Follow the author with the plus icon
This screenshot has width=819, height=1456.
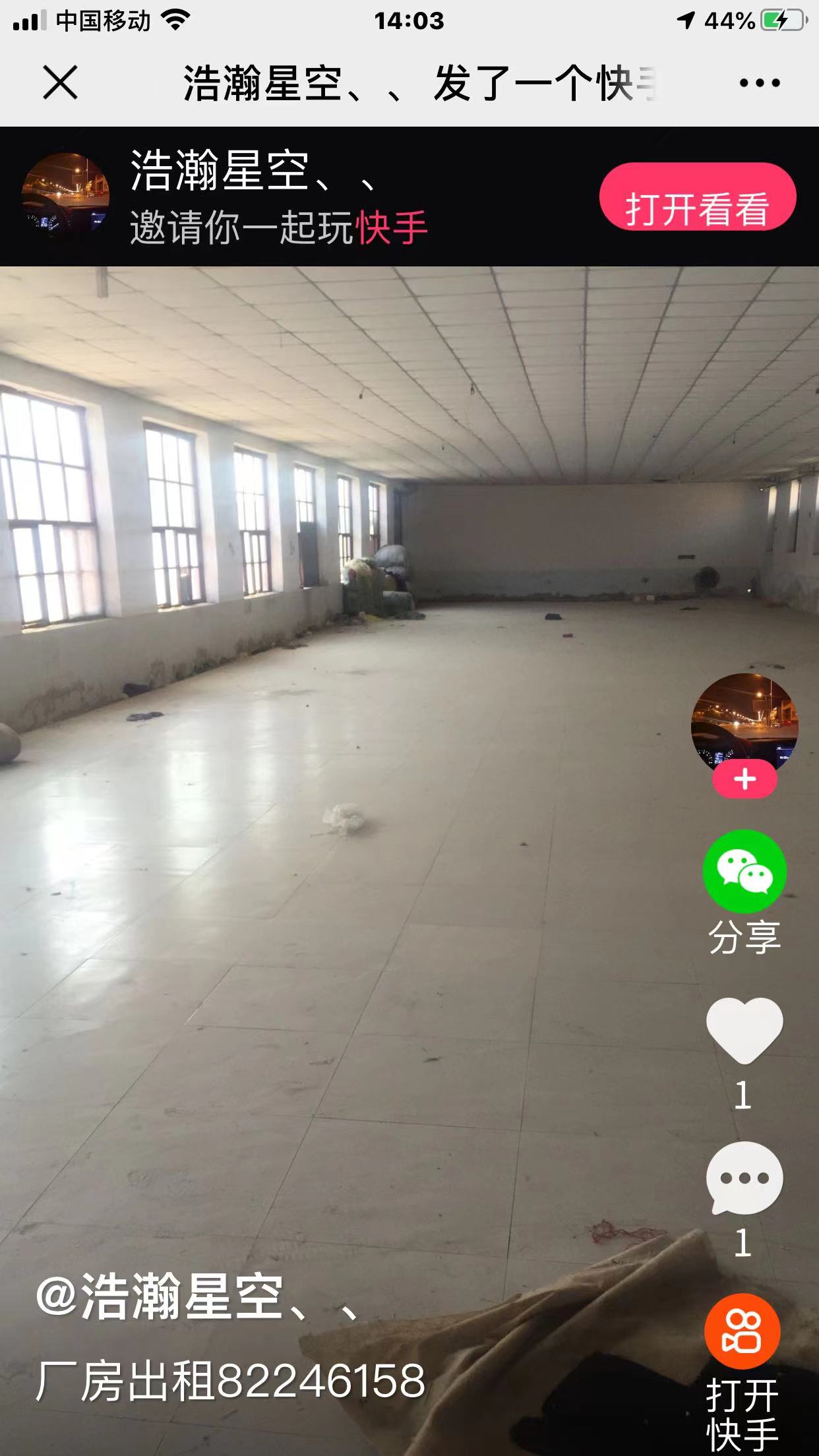click(x=744, y=779)
